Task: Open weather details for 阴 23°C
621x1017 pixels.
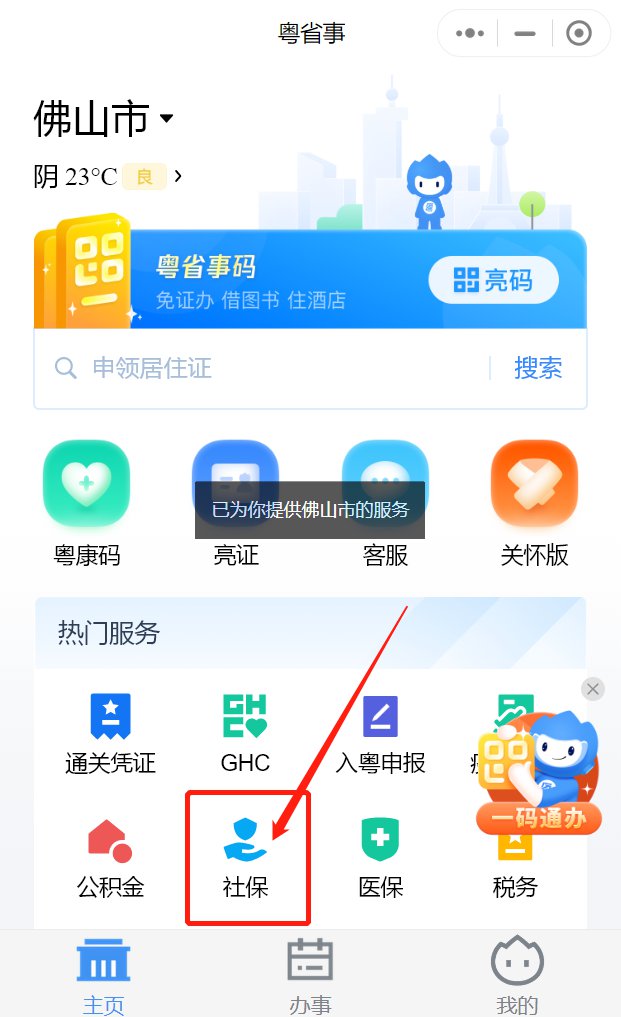Action: [x=108, y=177]
